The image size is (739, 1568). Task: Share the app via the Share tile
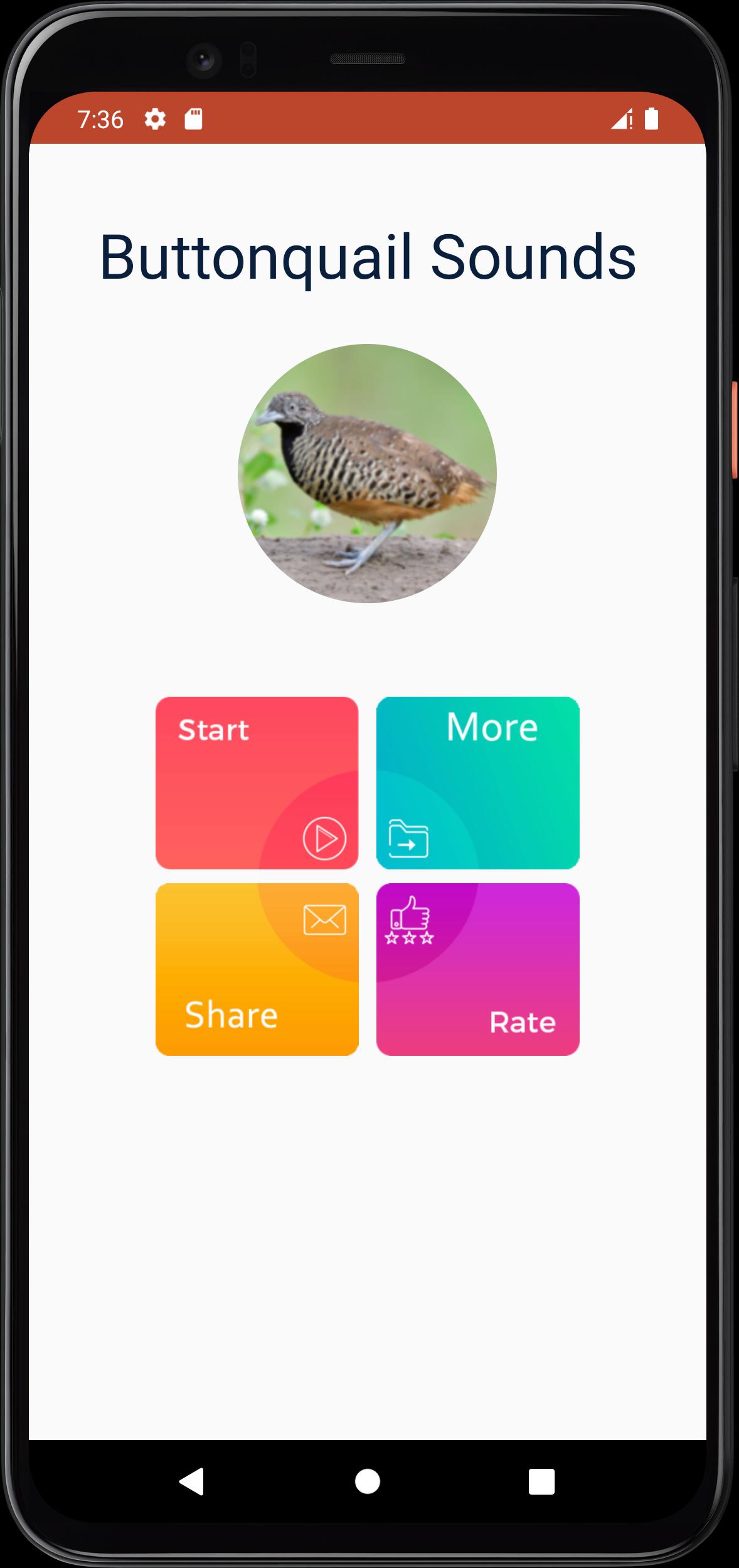pos(257,969)
